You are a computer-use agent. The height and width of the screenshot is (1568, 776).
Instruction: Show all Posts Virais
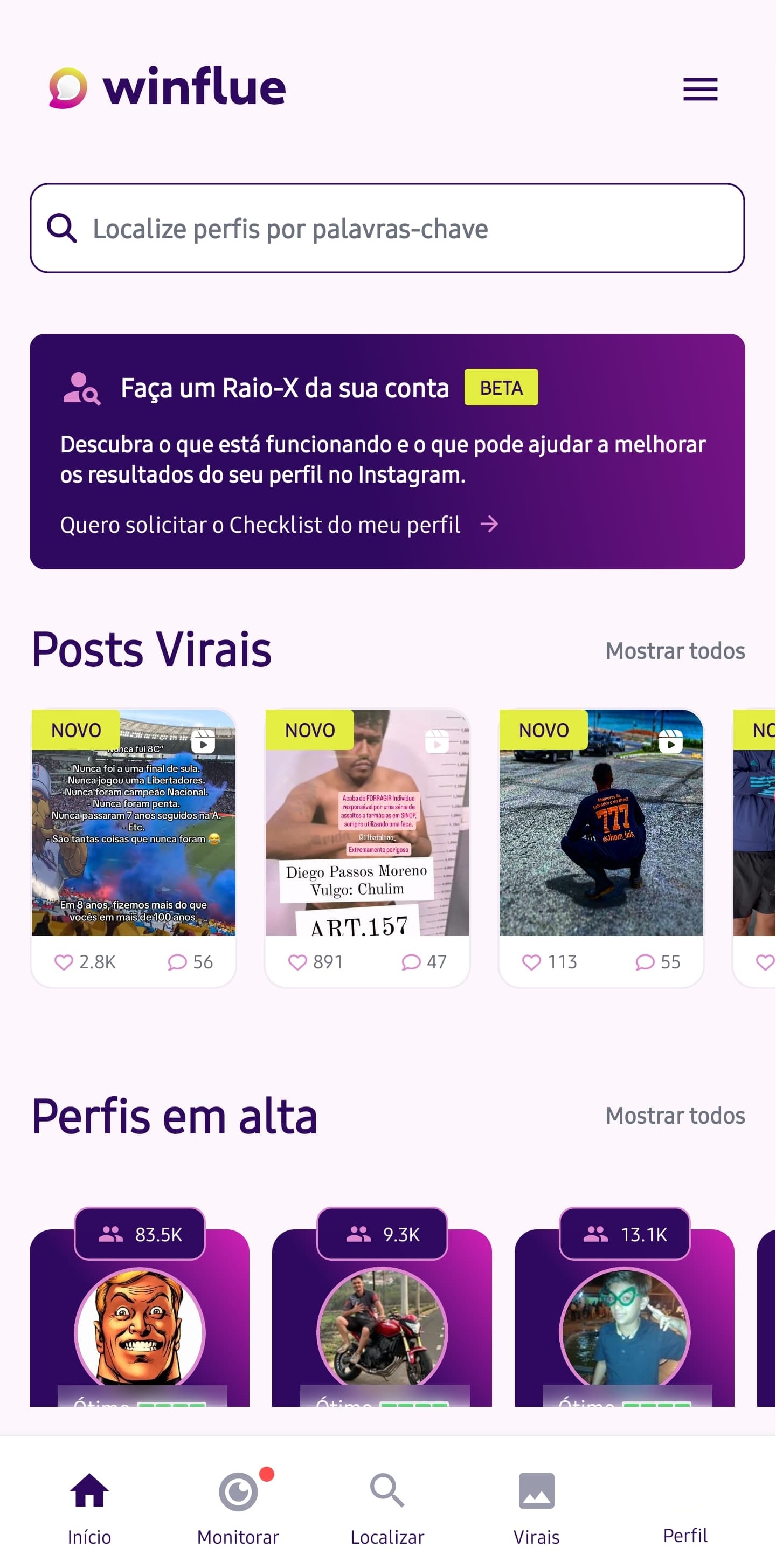point(675,651)
